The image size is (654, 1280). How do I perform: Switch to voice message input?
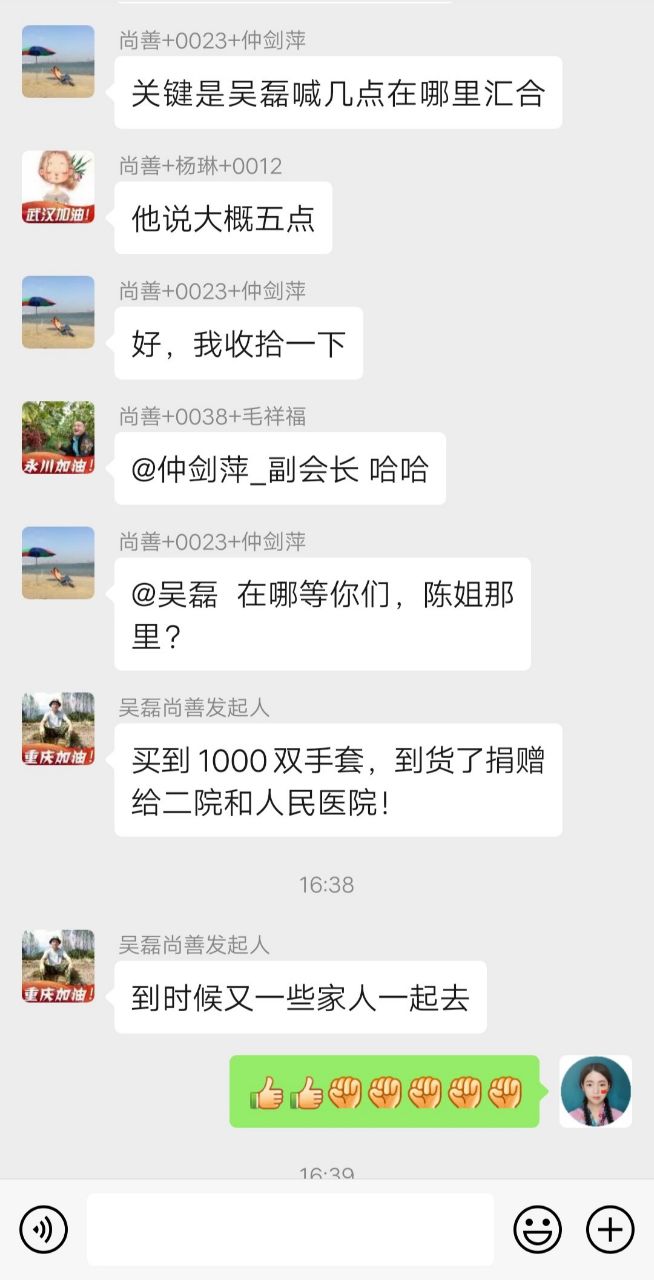pos(43,1229)
